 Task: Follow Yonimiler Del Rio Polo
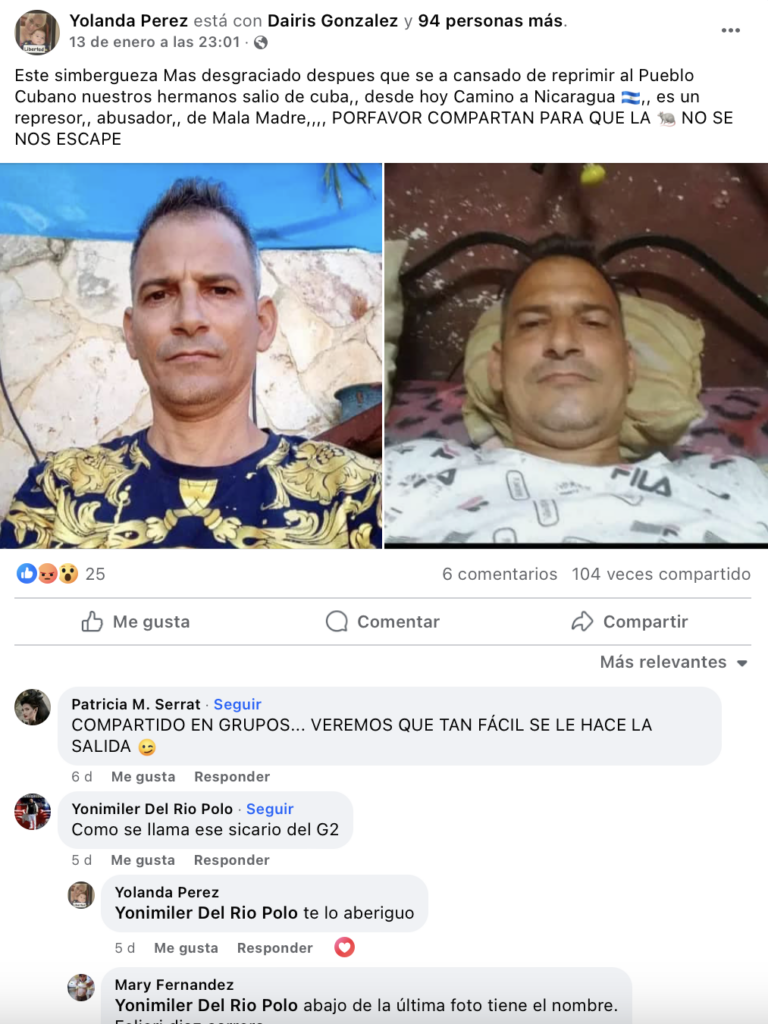[x=270, y=808]
